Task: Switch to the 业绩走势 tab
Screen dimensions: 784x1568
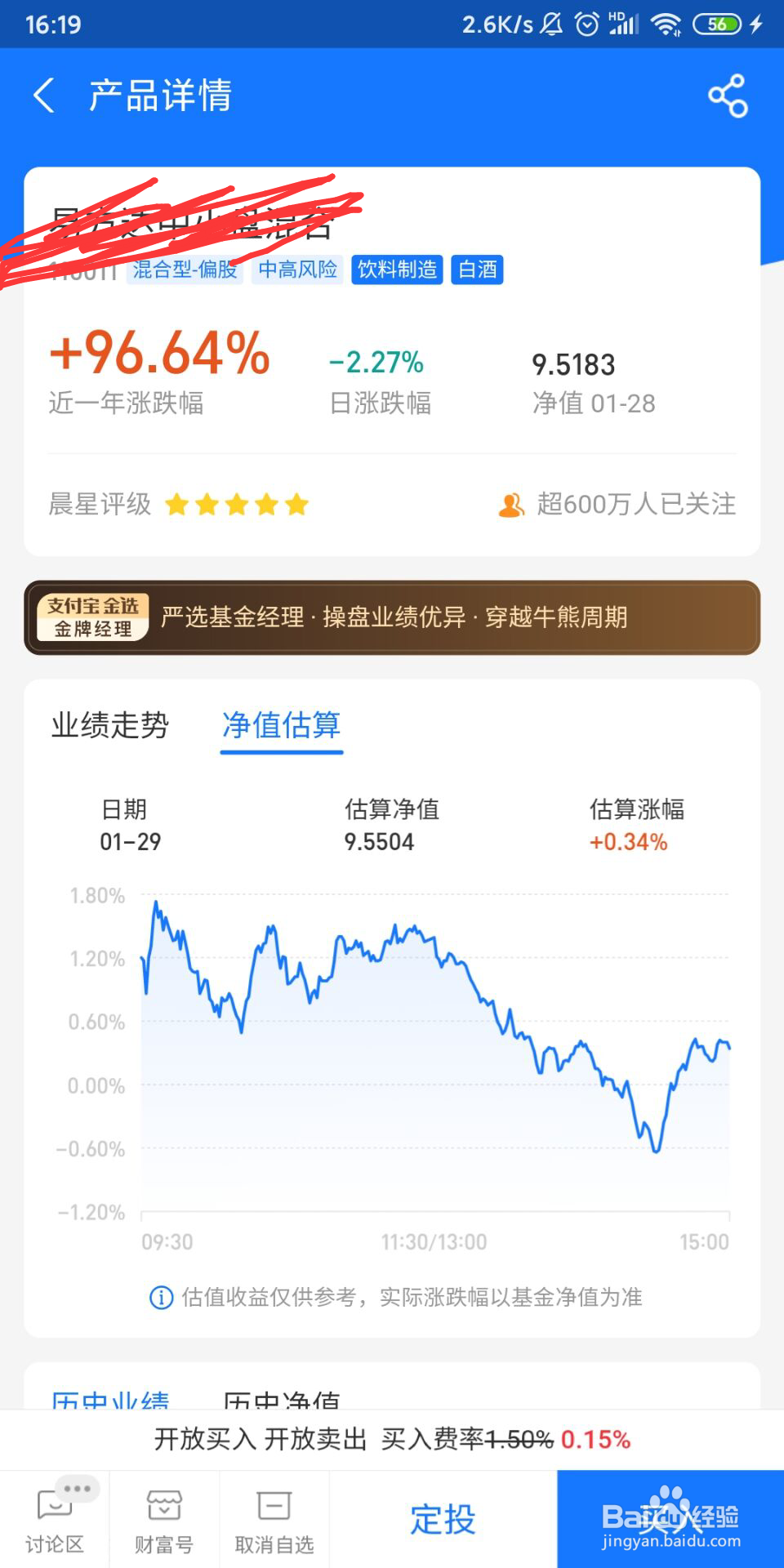Action: click(x=110, y=725)
